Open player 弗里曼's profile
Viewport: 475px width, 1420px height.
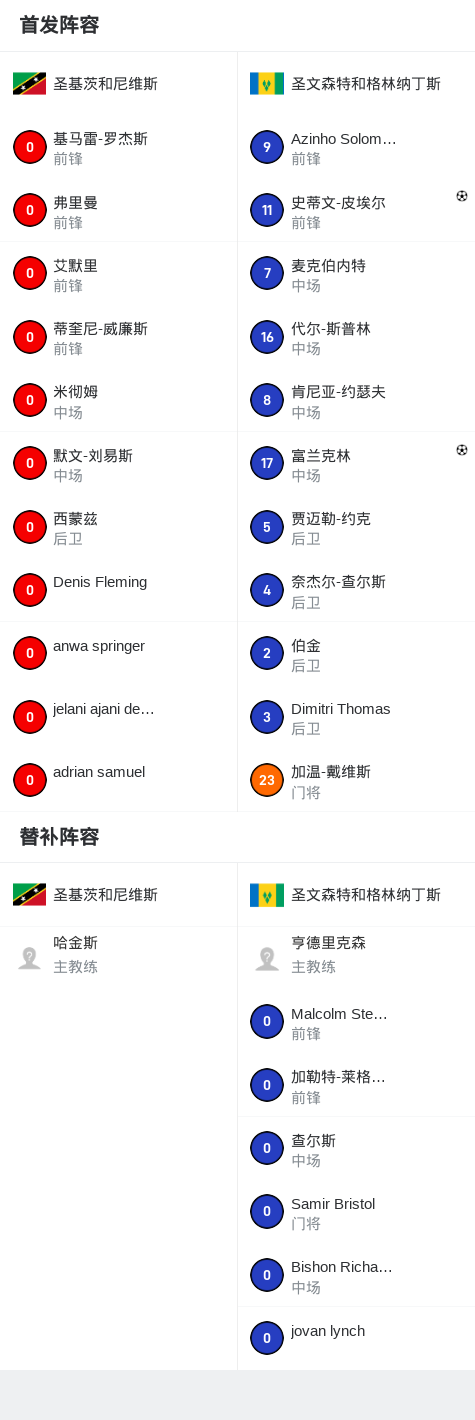click(x=118, y=211)
